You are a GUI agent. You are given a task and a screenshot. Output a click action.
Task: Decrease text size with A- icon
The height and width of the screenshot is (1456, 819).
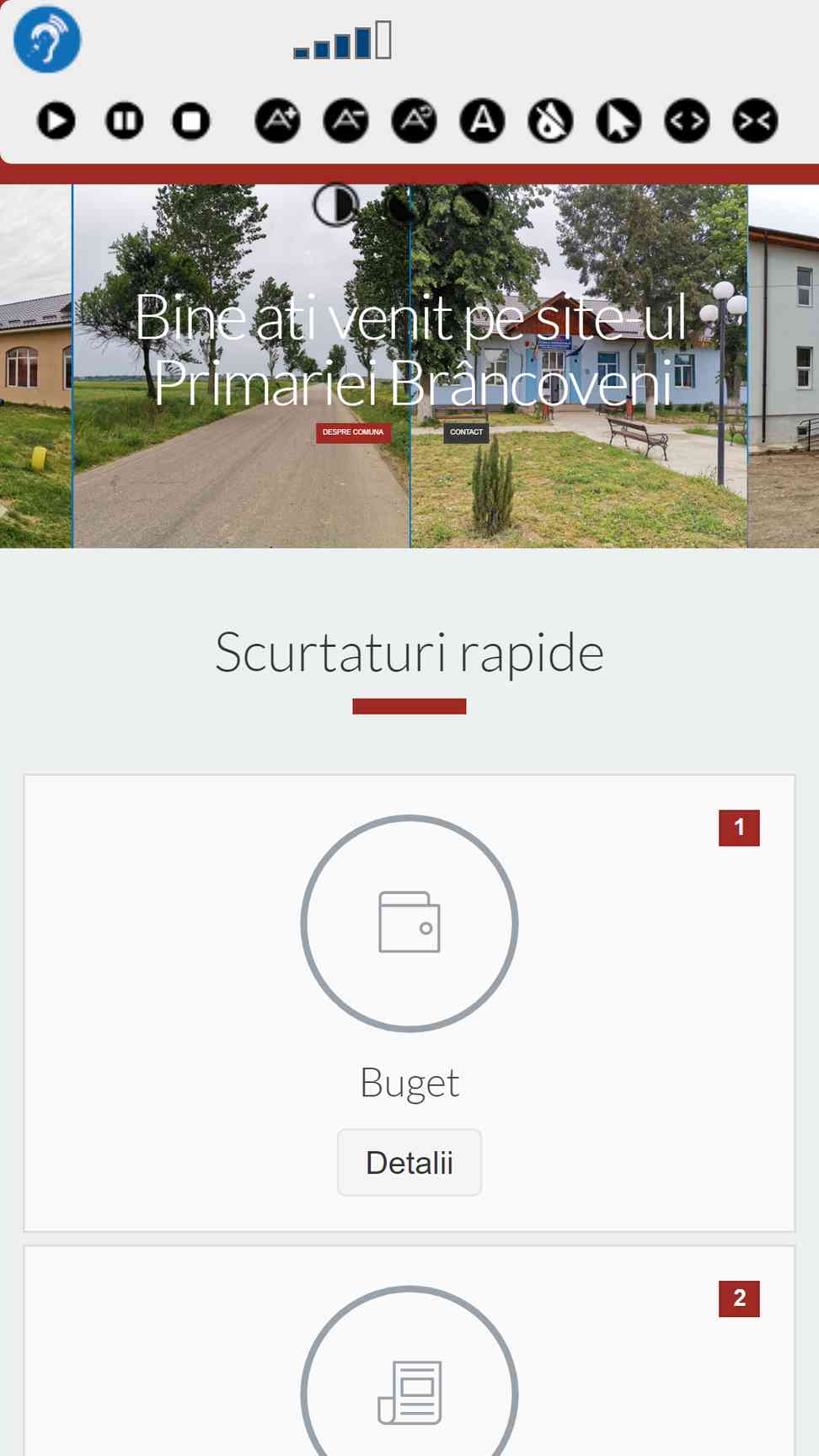tap(346, 121)
